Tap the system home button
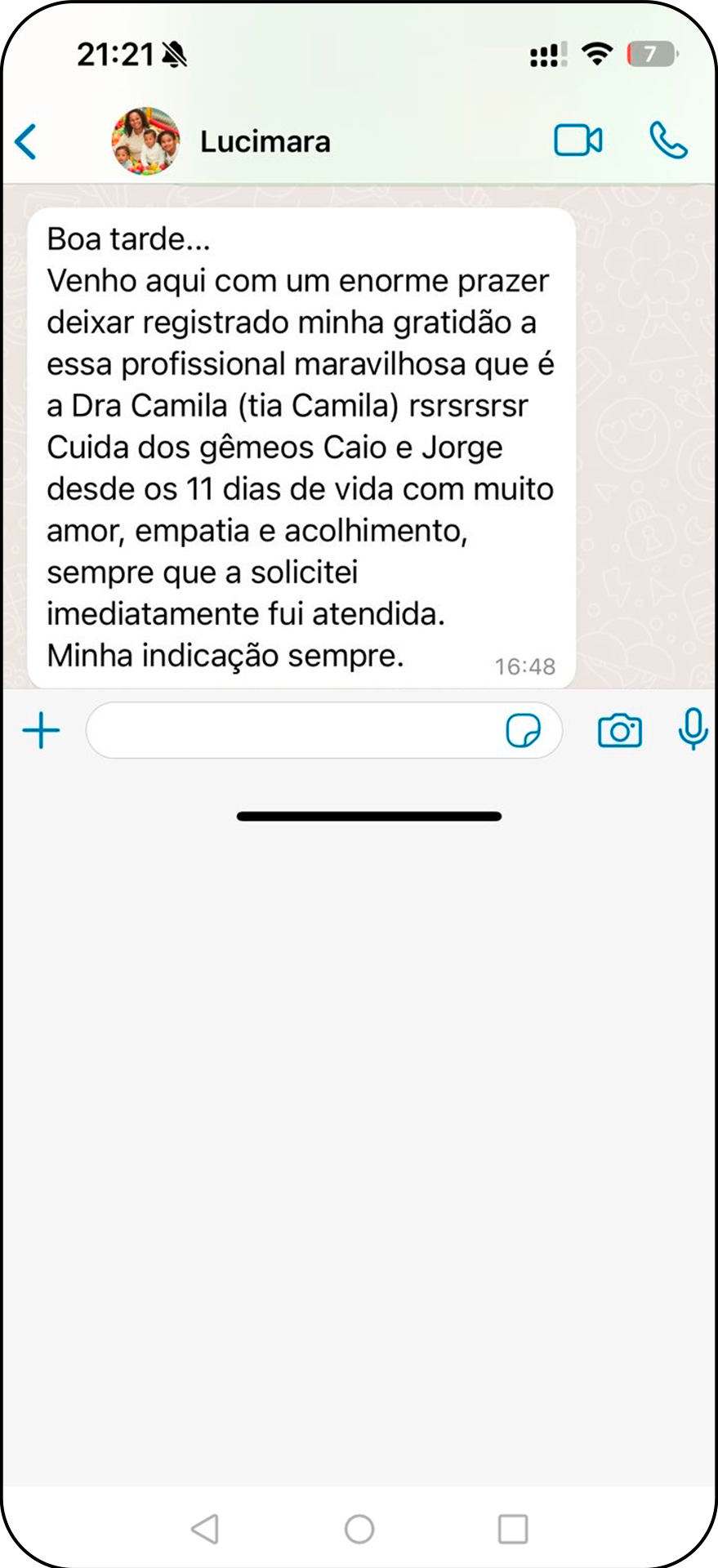 pos(359,1529)
